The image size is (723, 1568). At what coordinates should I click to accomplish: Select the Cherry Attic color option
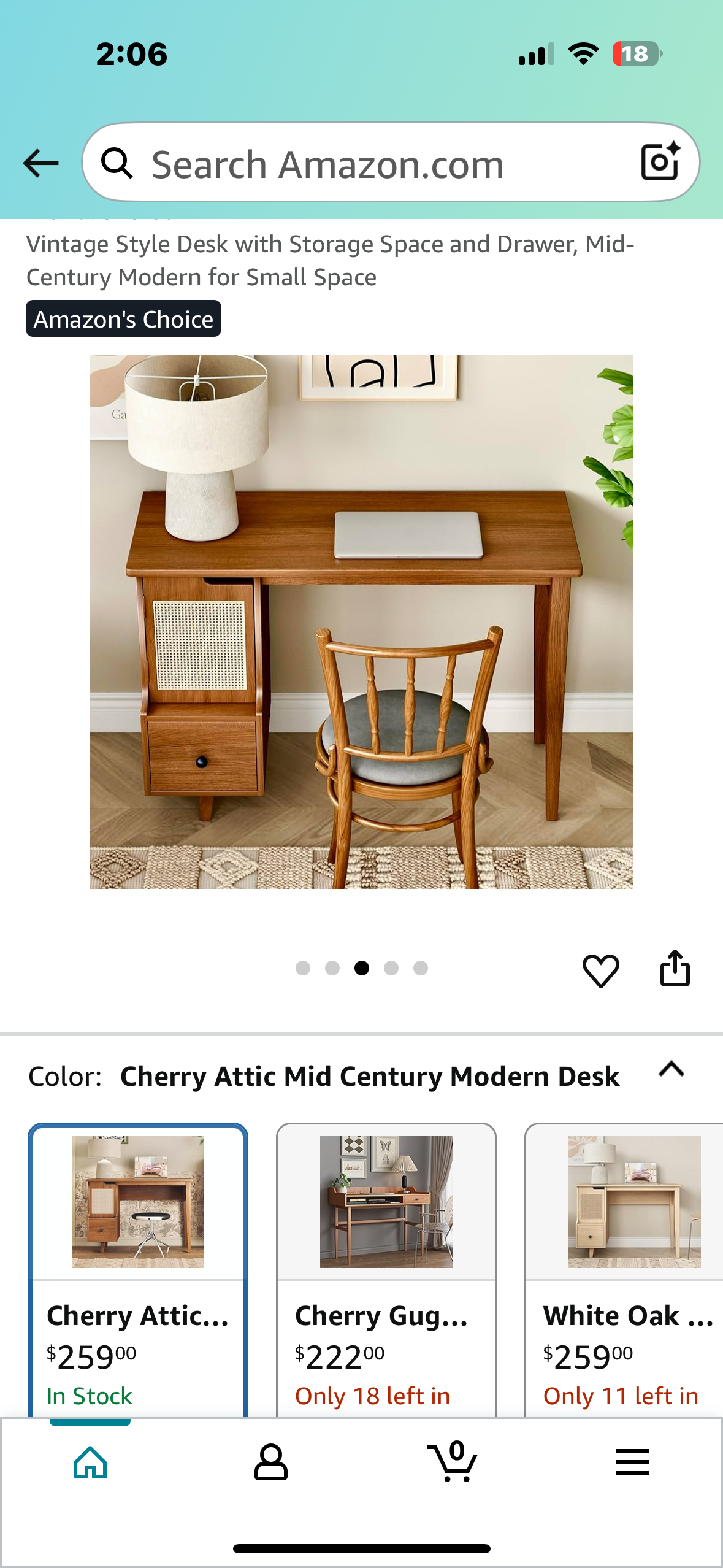click(138, 1264)
